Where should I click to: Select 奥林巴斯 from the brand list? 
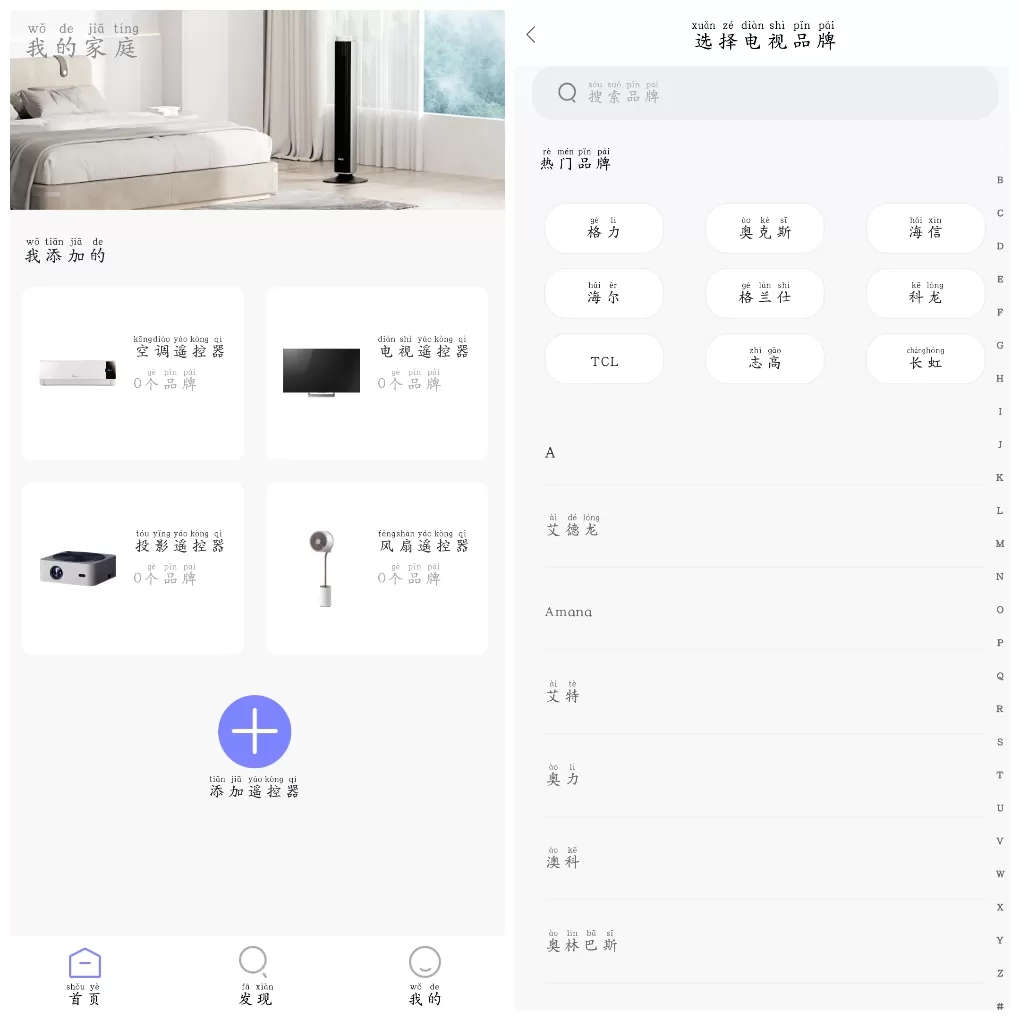(765, 941)
